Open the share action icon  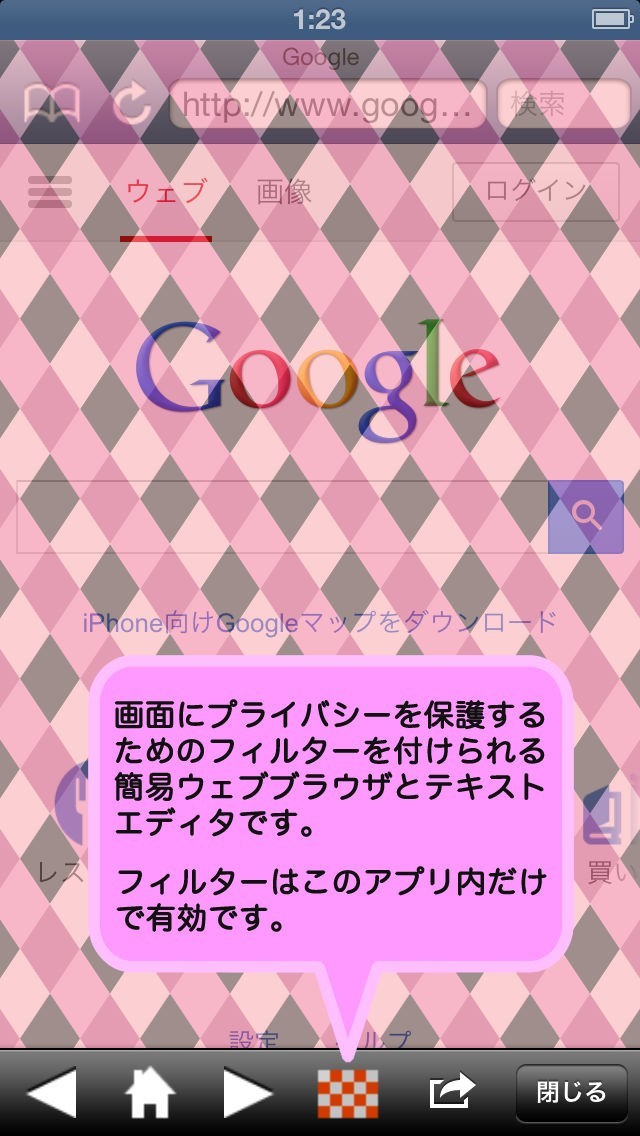click(x=452, y=1091)
